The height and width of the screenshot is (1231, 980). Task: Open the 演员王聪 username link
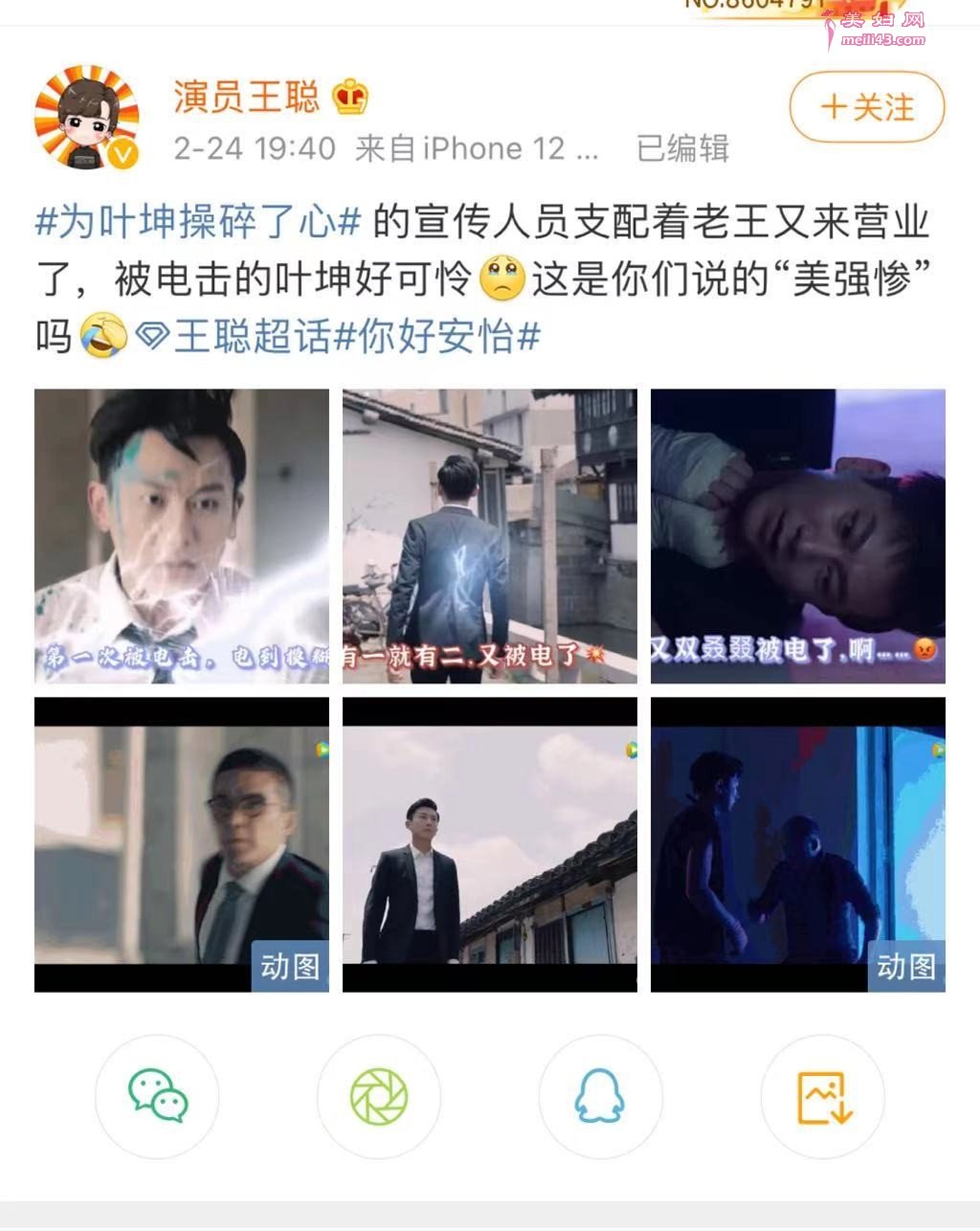tap(246, 97)
